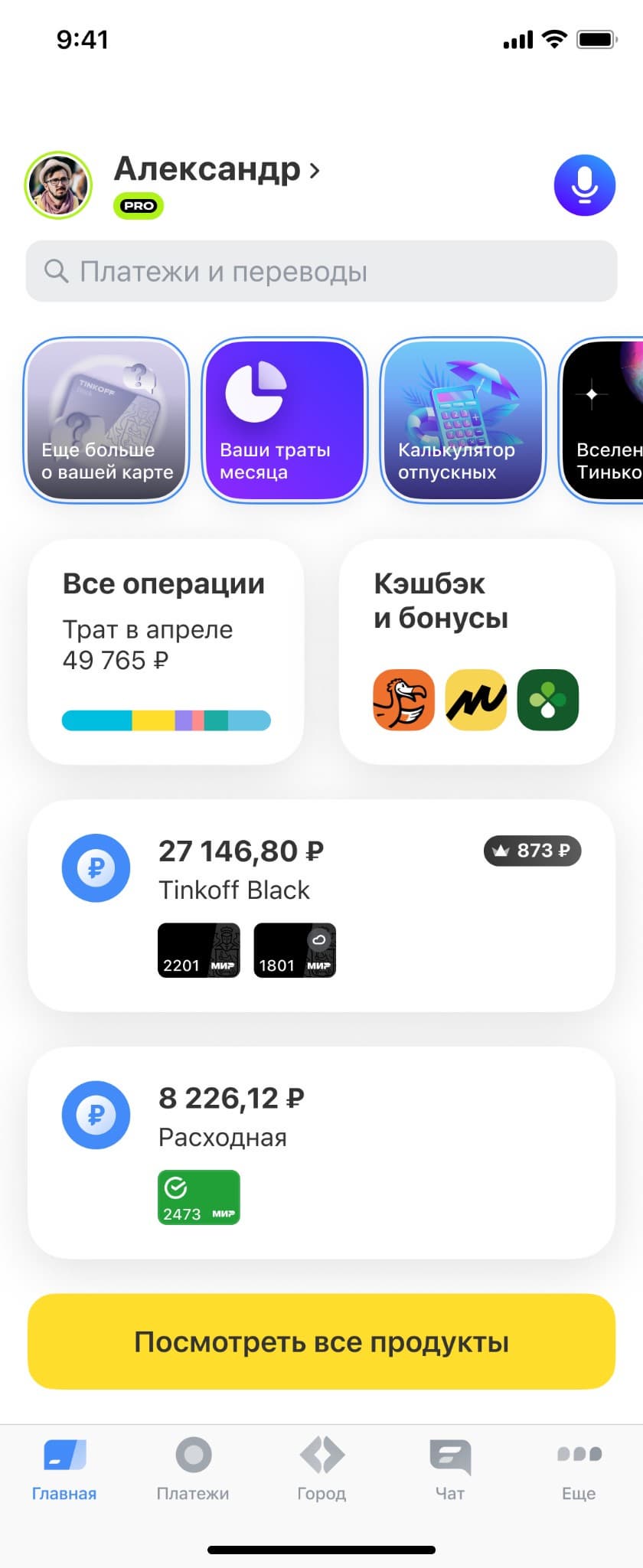Tap Посмотреть все продукты button
This screenshot has width=643, height=1568.
[321, 1341]
